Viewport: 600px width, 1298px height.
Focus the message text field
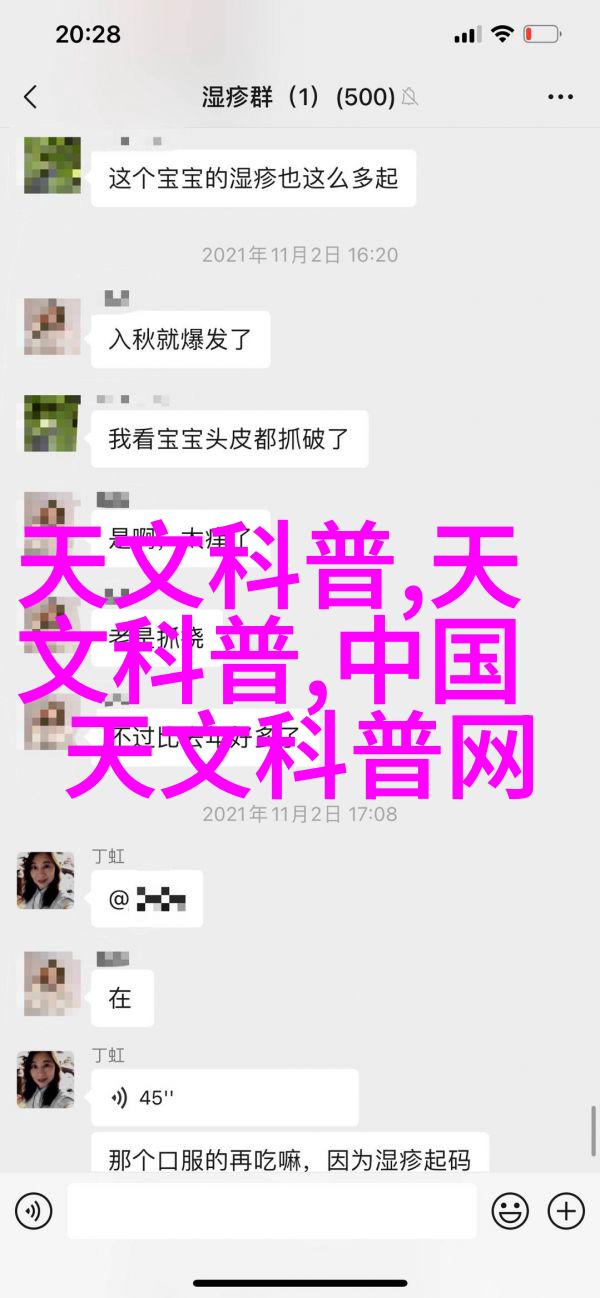(272, 1211)
